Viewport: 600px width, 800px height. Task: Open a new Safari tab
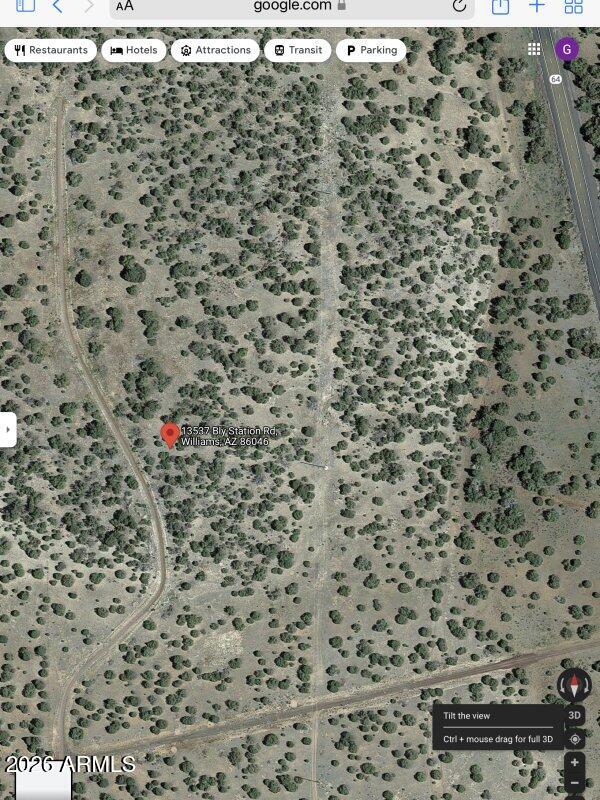tap(537, 6)
